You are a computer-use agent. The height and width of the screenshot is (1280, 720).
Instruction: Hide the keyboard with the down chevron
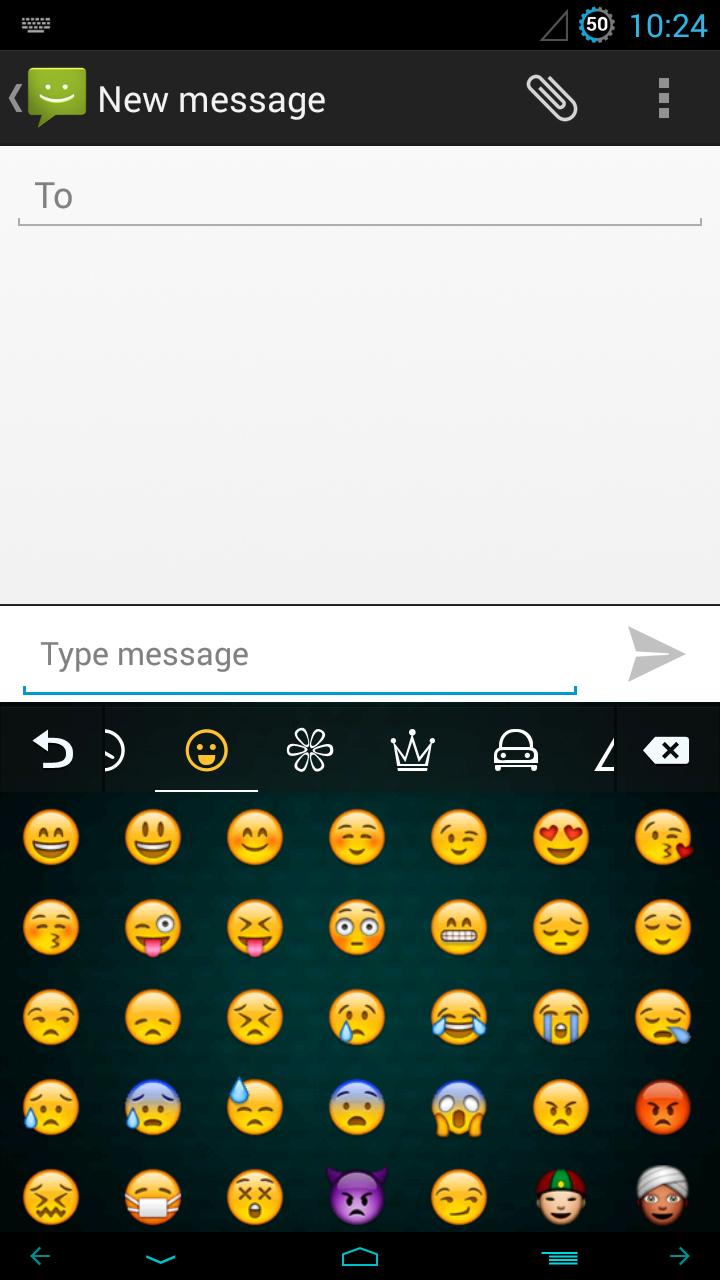tap(160, 1257)
